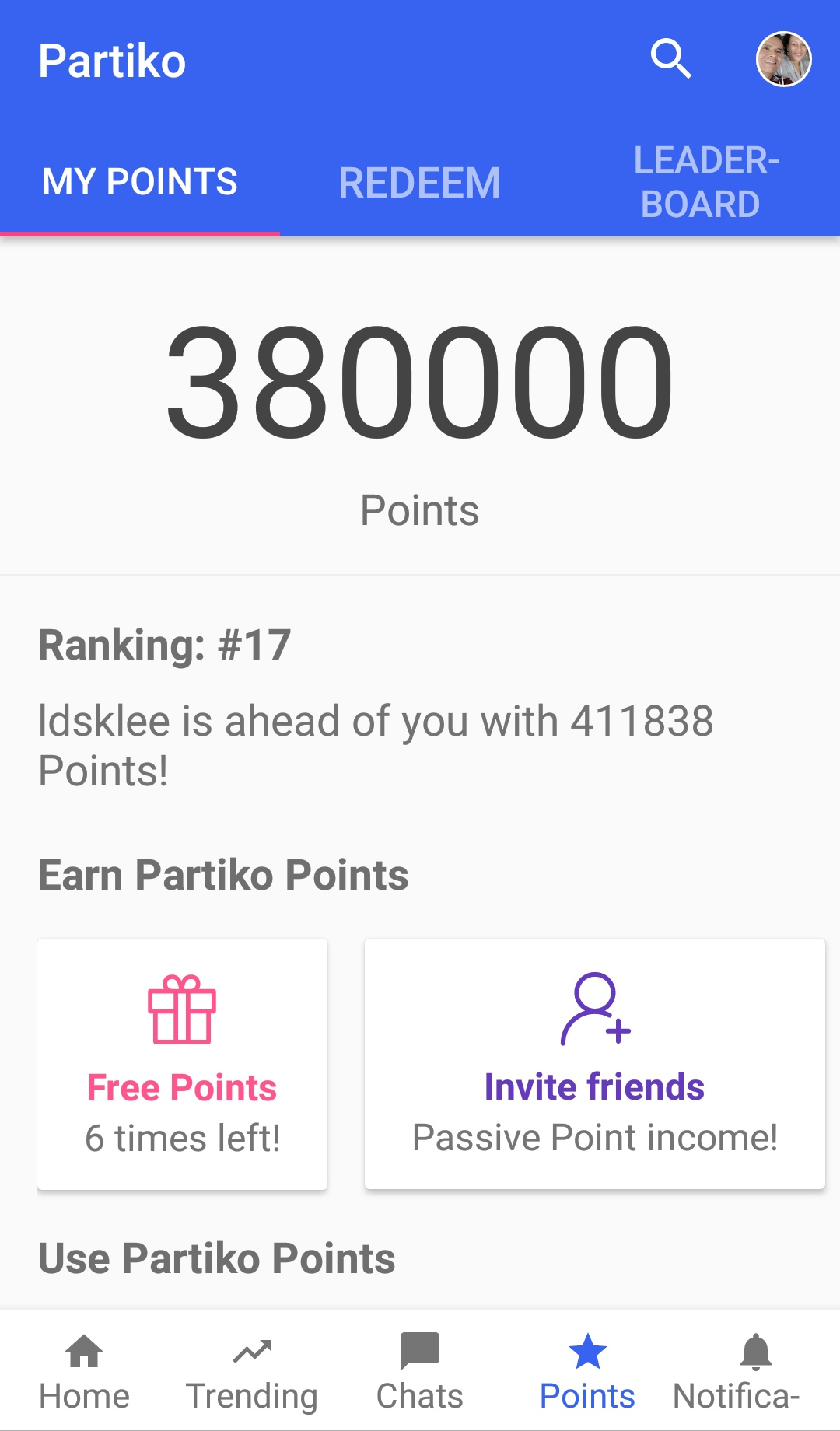Screen dimensions: 840x1431
Task: Tap the message about ldsklee being ahead
Action: [377, 744]
